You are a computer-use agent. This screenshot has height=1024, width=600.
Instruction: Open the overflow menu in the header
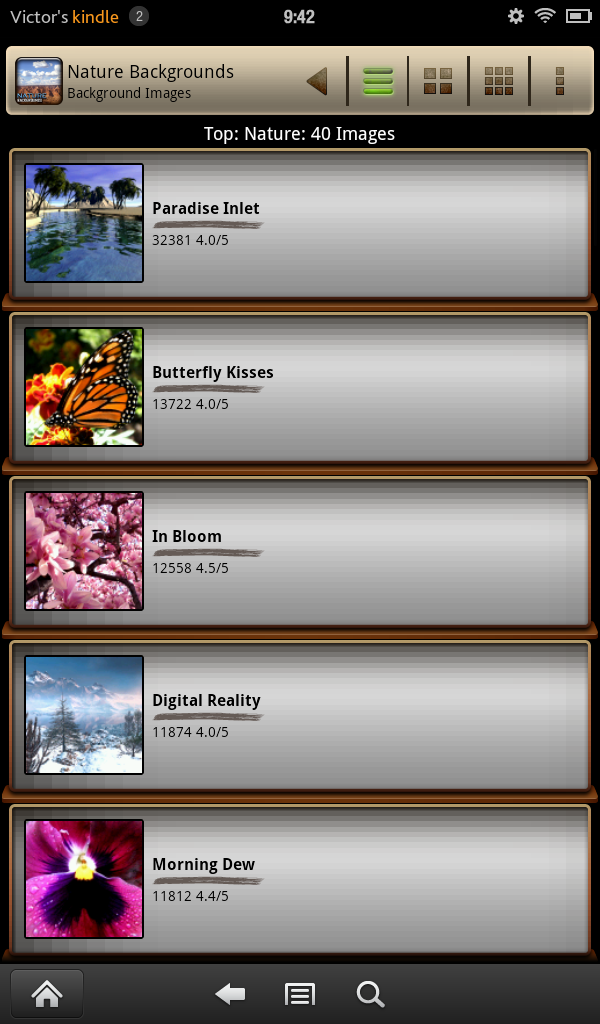(x=560, y=81)
